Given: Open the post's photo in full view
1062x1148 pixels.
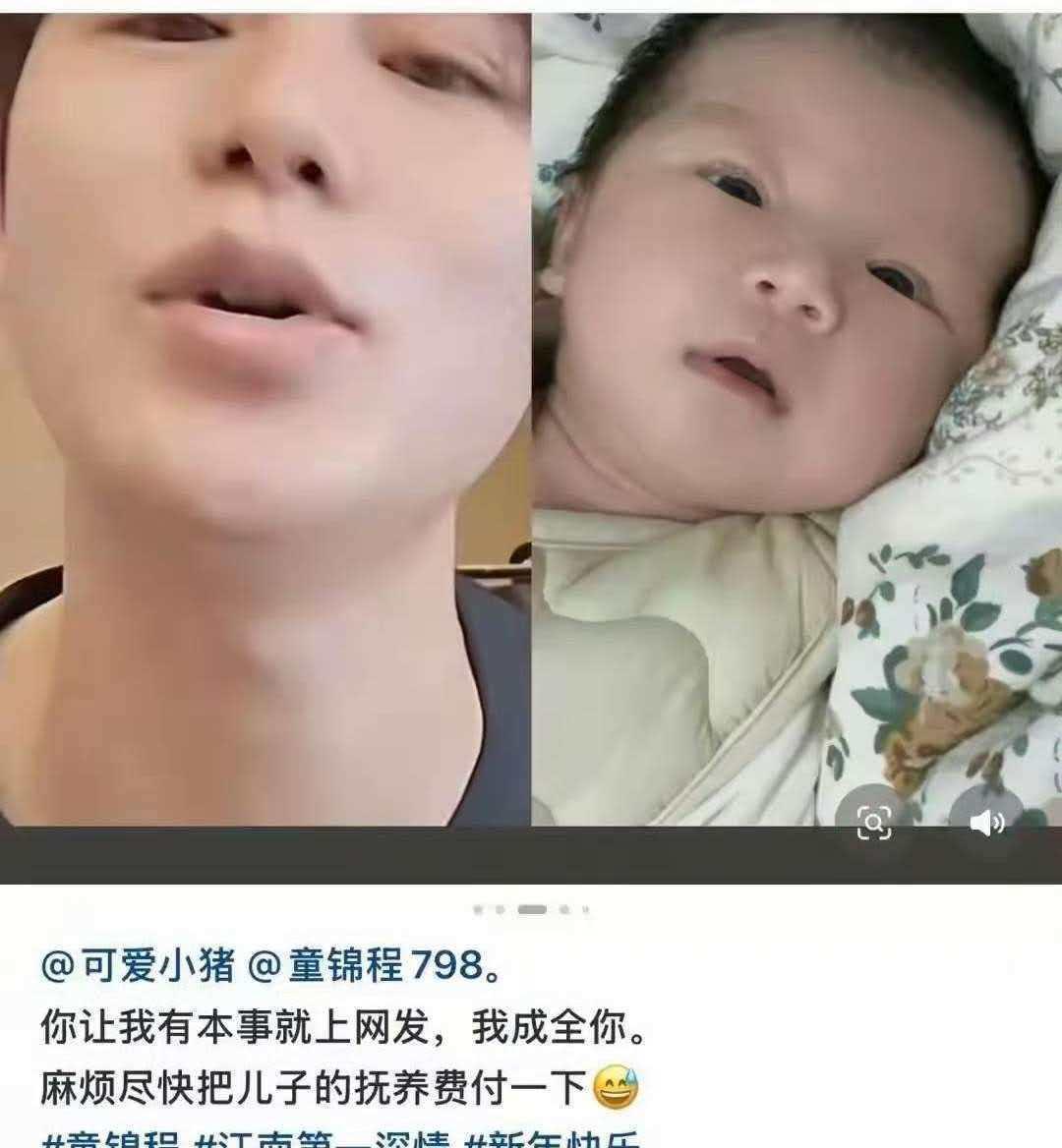Looking at the screenshot, I should [x=531, y=413].
